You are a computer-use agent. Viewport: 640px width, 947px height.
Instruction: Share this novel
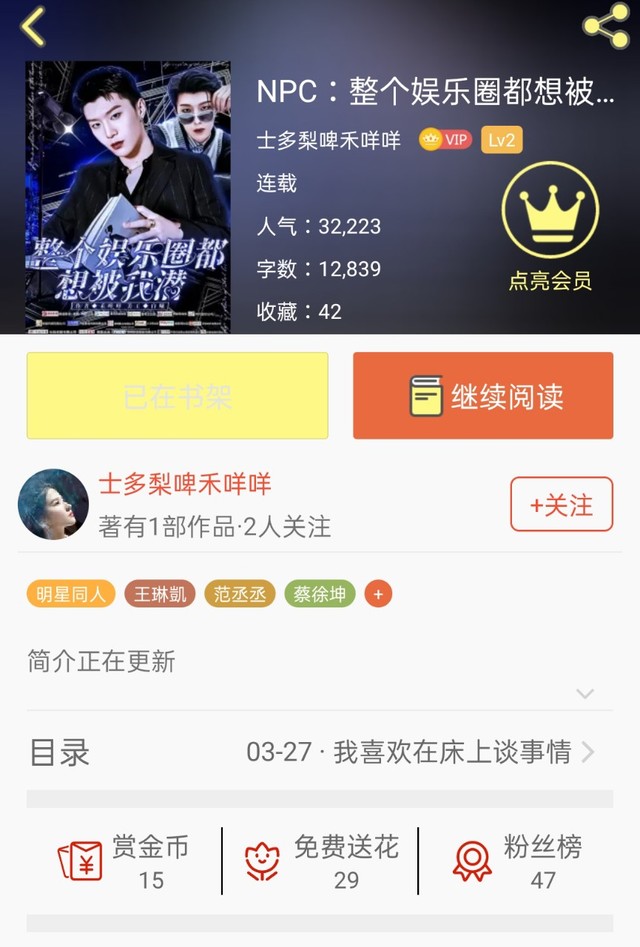pyautogui.click(x=605, y=27)
